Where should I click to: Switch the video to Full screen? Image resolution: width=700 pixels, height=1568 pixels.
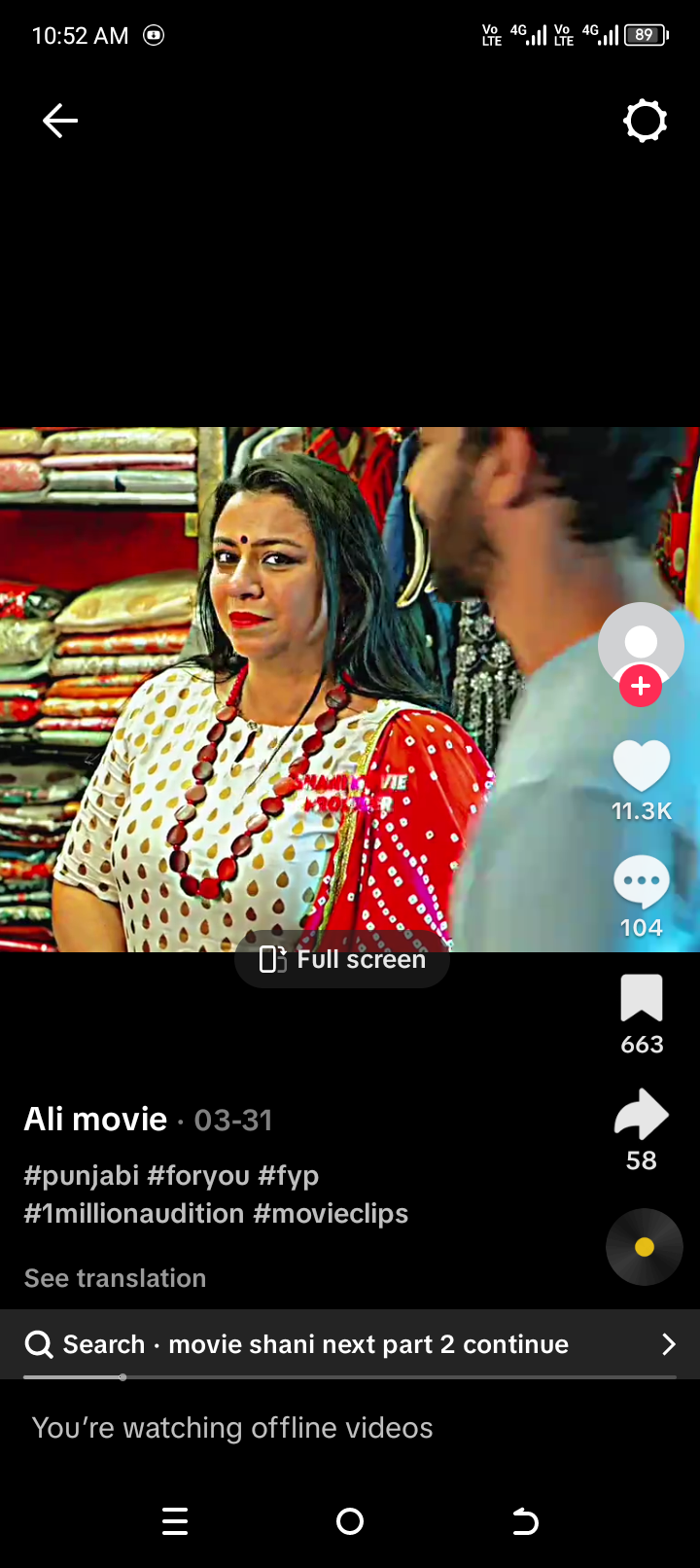click(x=342, y=960)
